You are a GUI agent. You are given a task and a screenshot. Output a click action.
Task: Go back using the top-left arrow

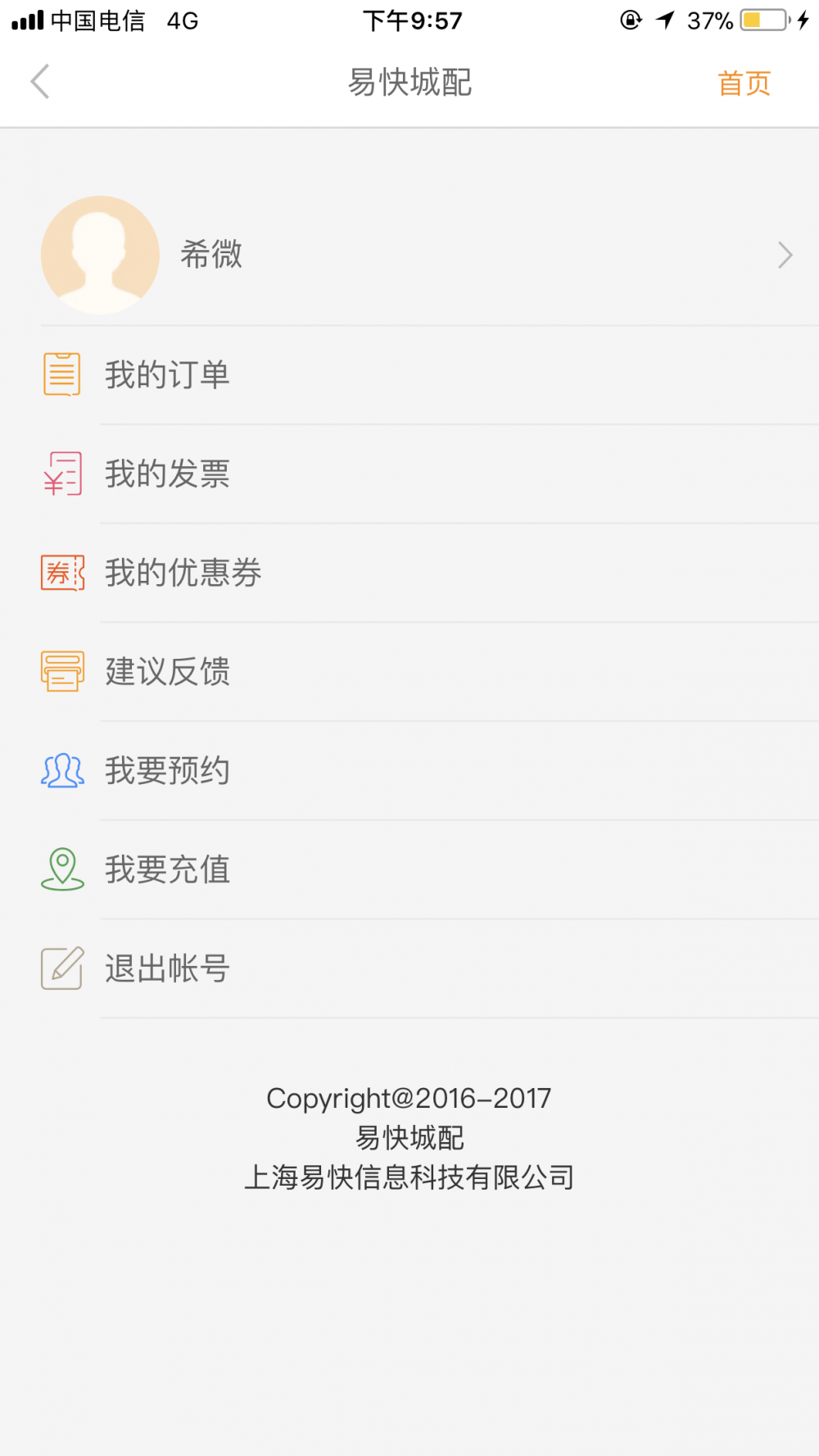pos(40,82)
